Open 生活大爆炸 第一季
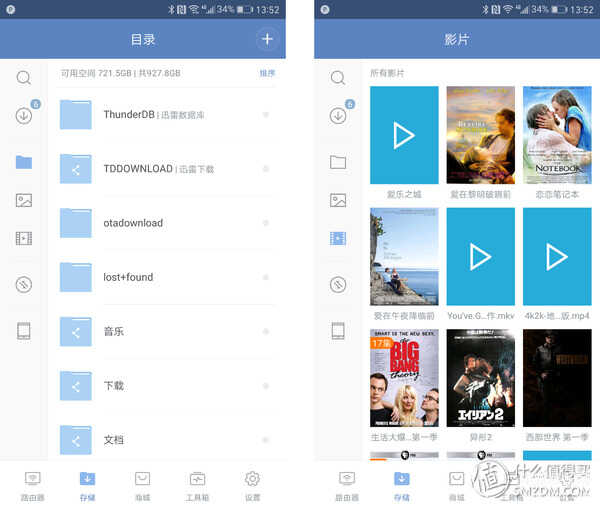 pyautogui.click(x=404, y=378)
